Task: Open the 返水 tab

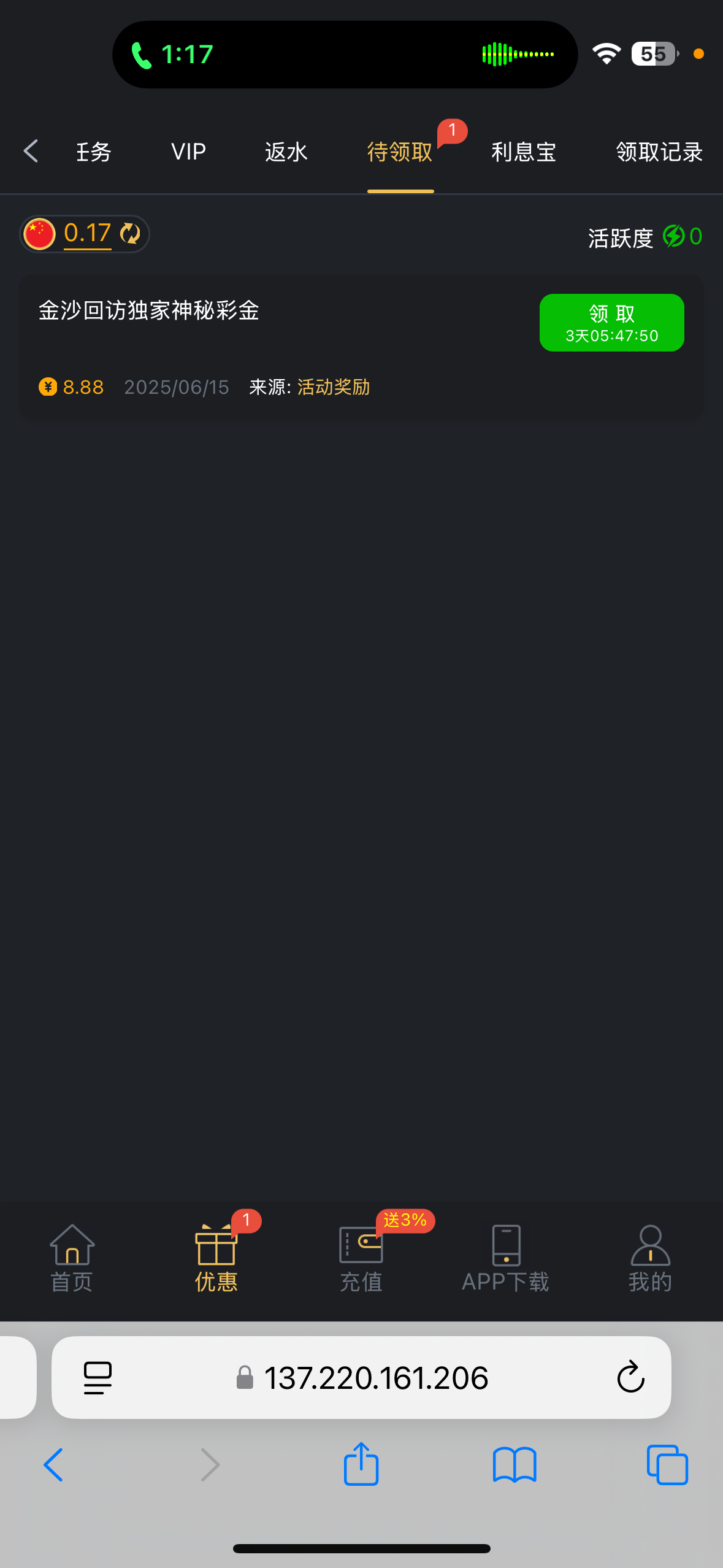Action: click(x=286, y=152)
